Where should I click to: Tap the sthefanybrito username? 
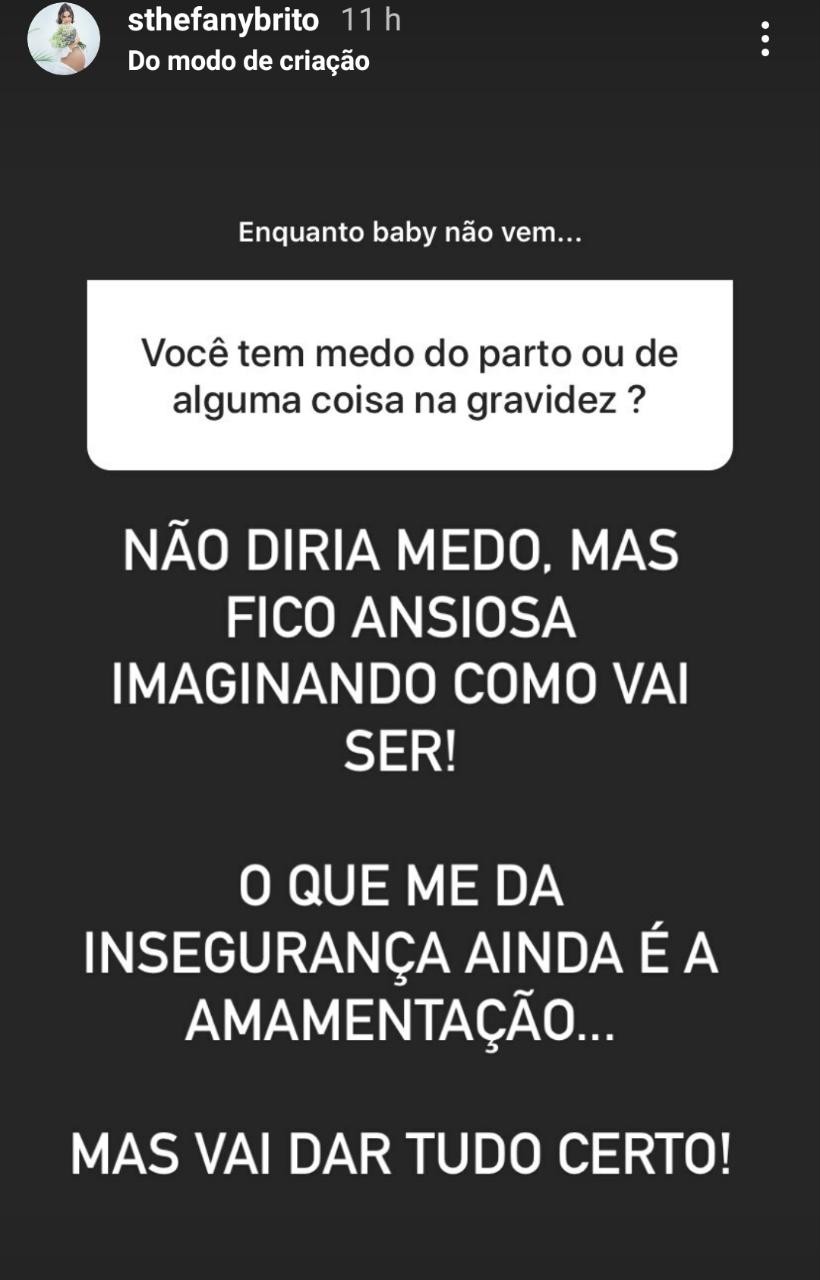pos(225,20)
